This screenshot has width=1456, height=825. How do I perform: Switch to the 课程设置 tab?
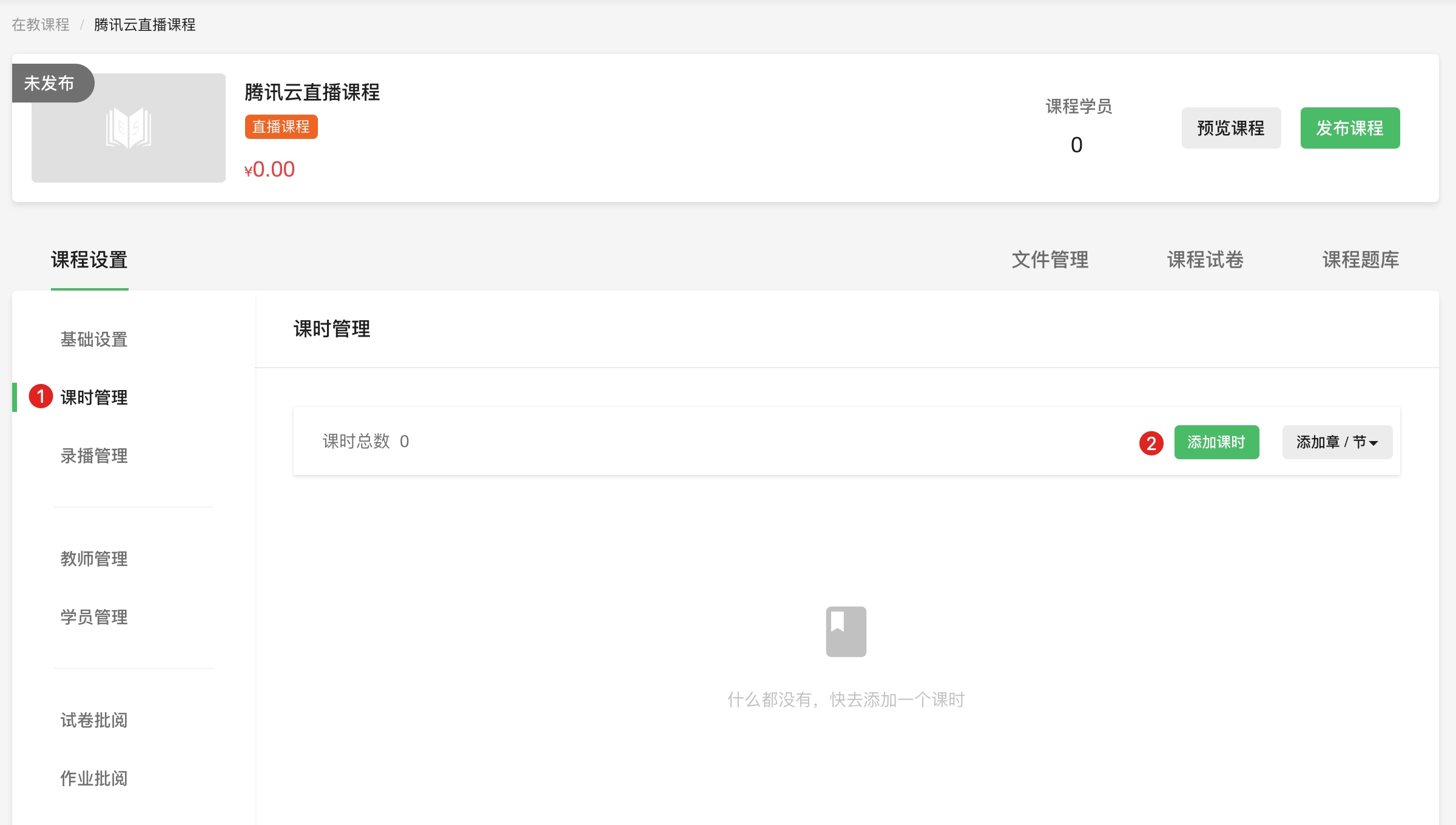(x=89, y=260)
